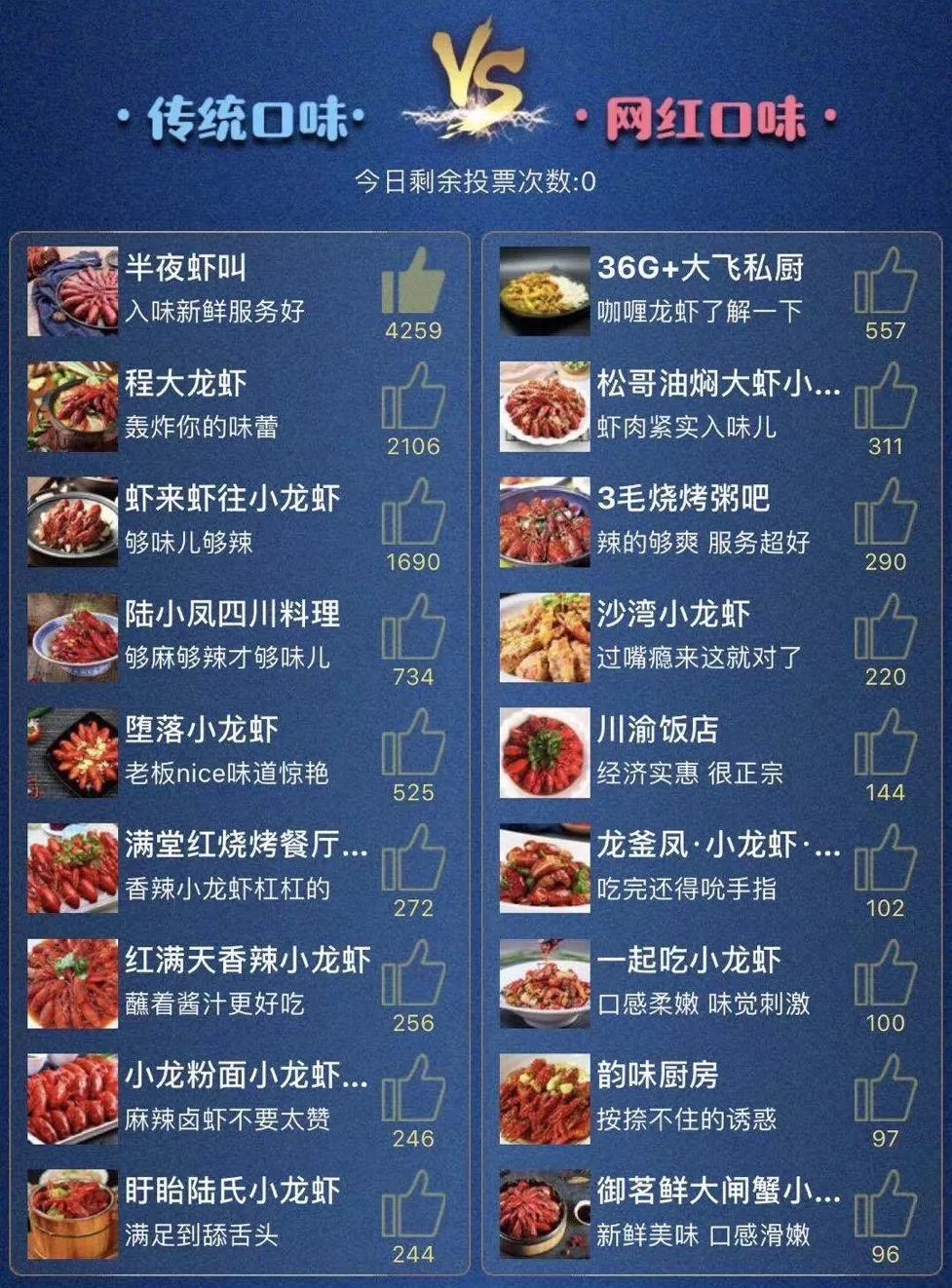Viewport: 952px width, 1288px height.
Task: Tap the thumbs-up next to 堕落小龙虾
Action: (x=413, y=743)
